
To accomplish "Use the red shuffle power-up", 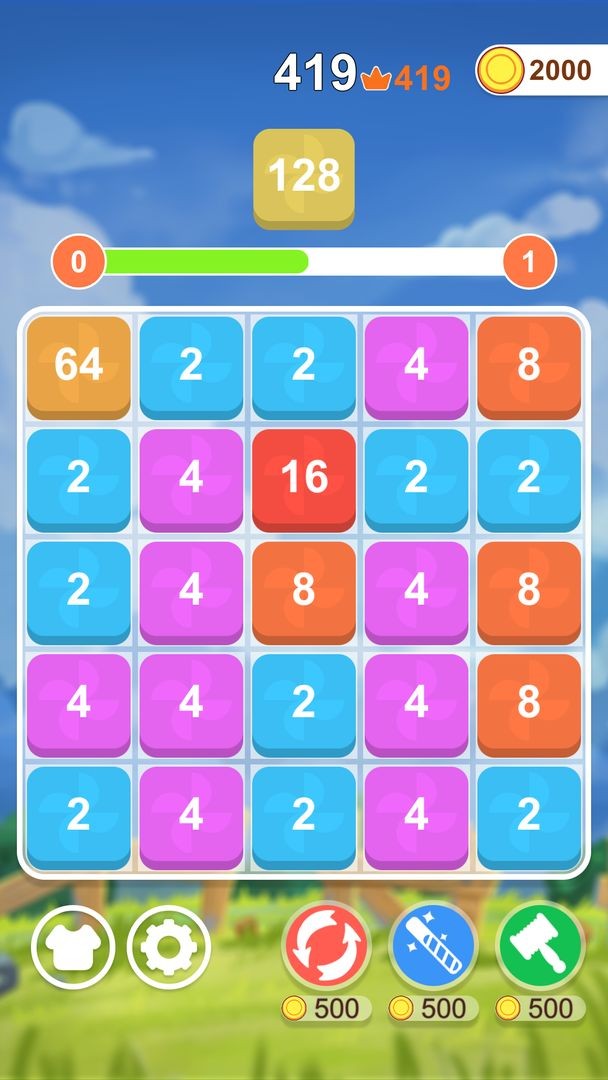I will point(326,945).
